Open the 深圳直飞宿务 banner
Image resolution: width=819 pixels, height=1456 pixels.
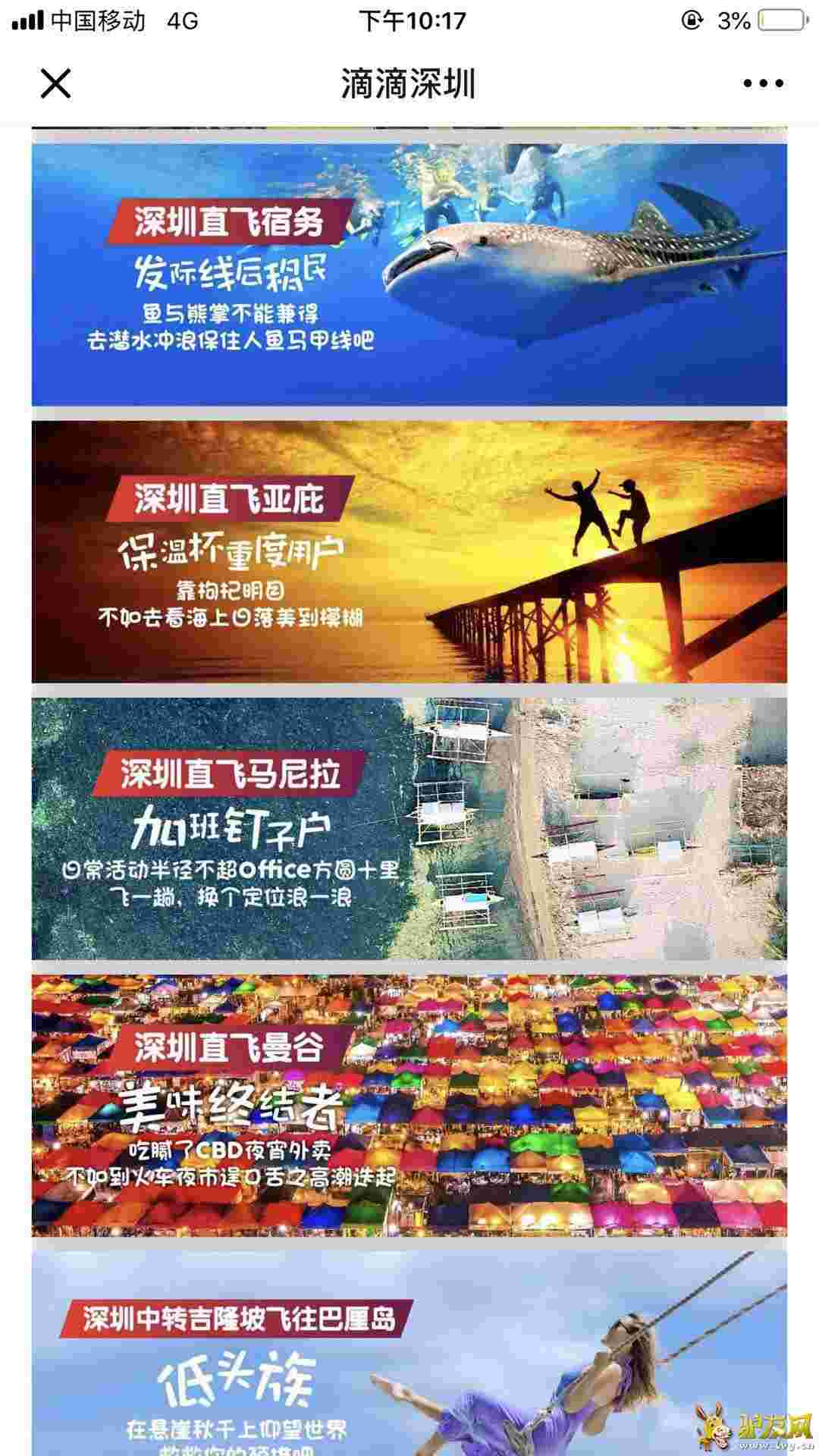(x=409, y=275)
